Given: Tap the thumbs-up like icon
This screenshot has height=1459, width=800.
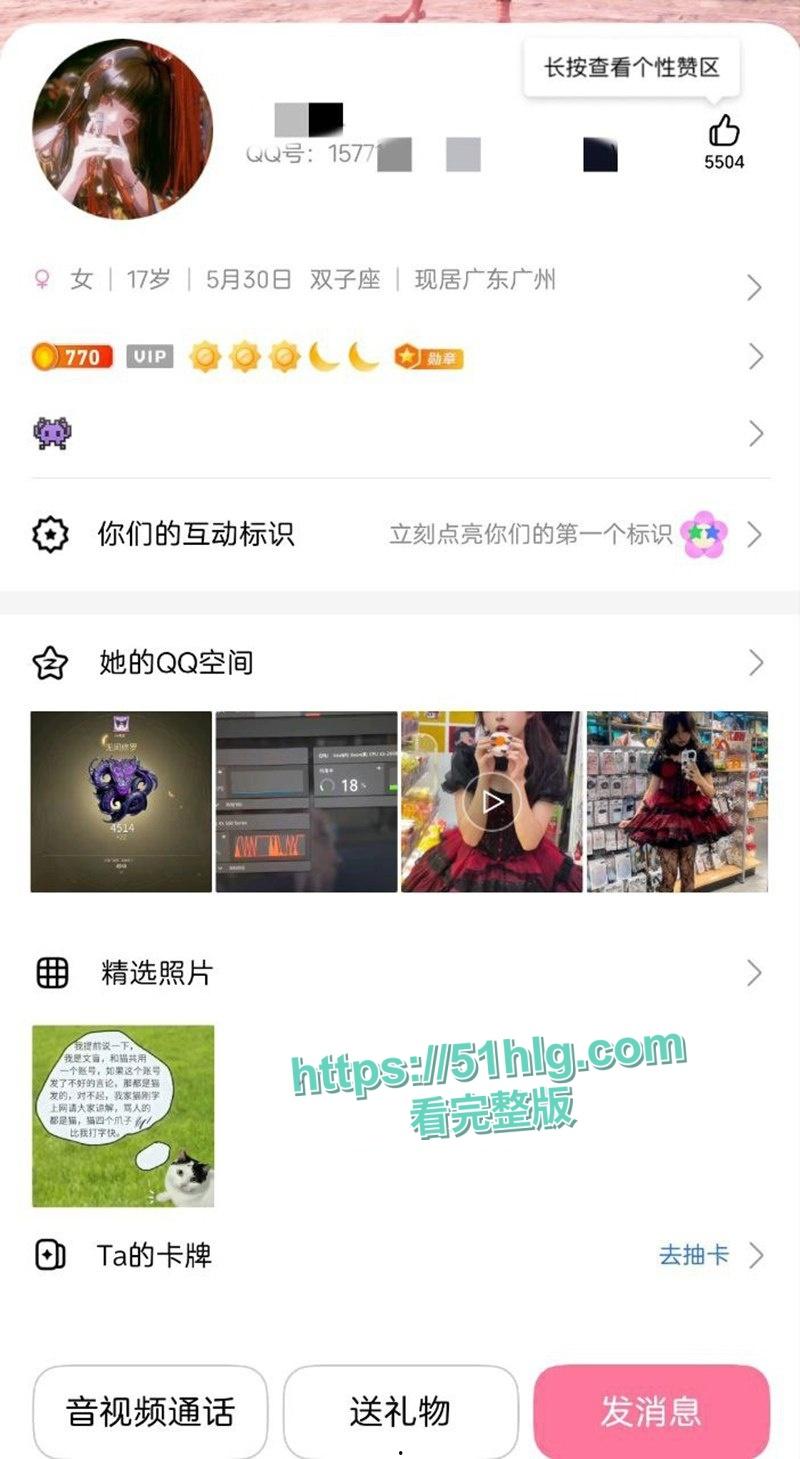Looking at the screenshot, I should pos(724,132).
